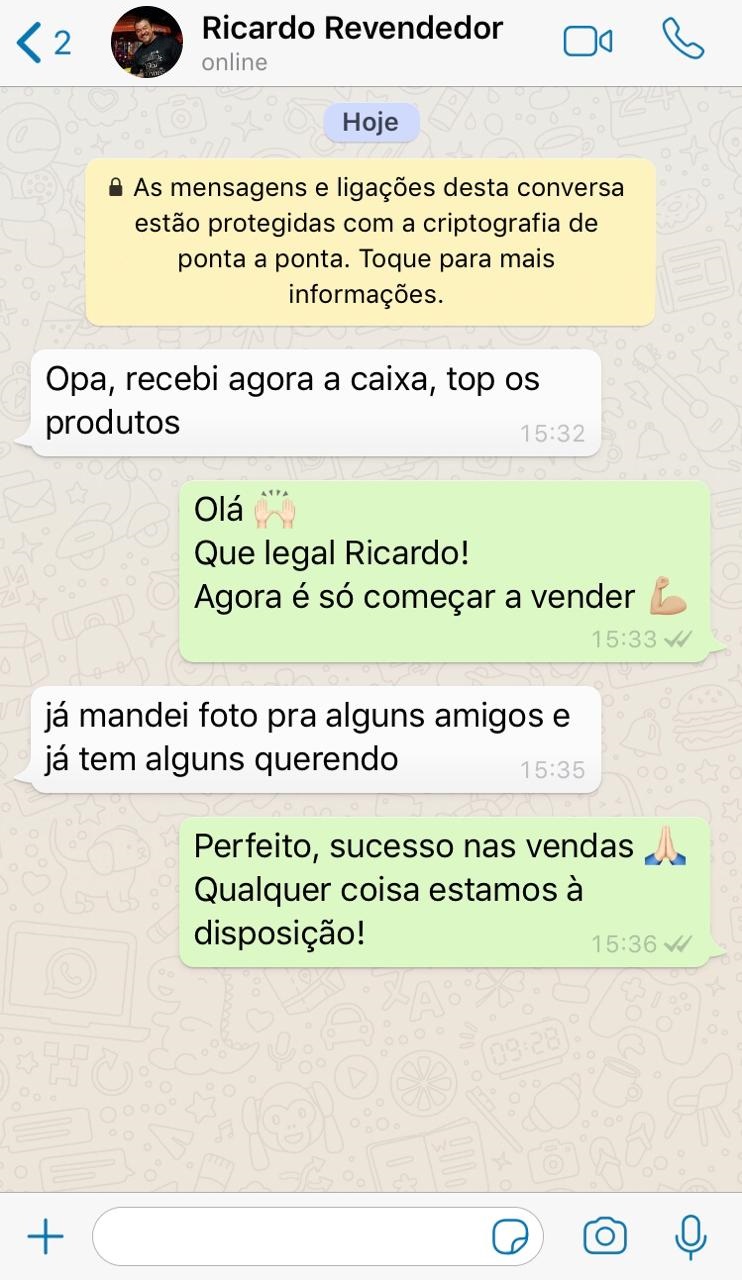
Task: Focus the message text field
Action: click(290, 1237)
